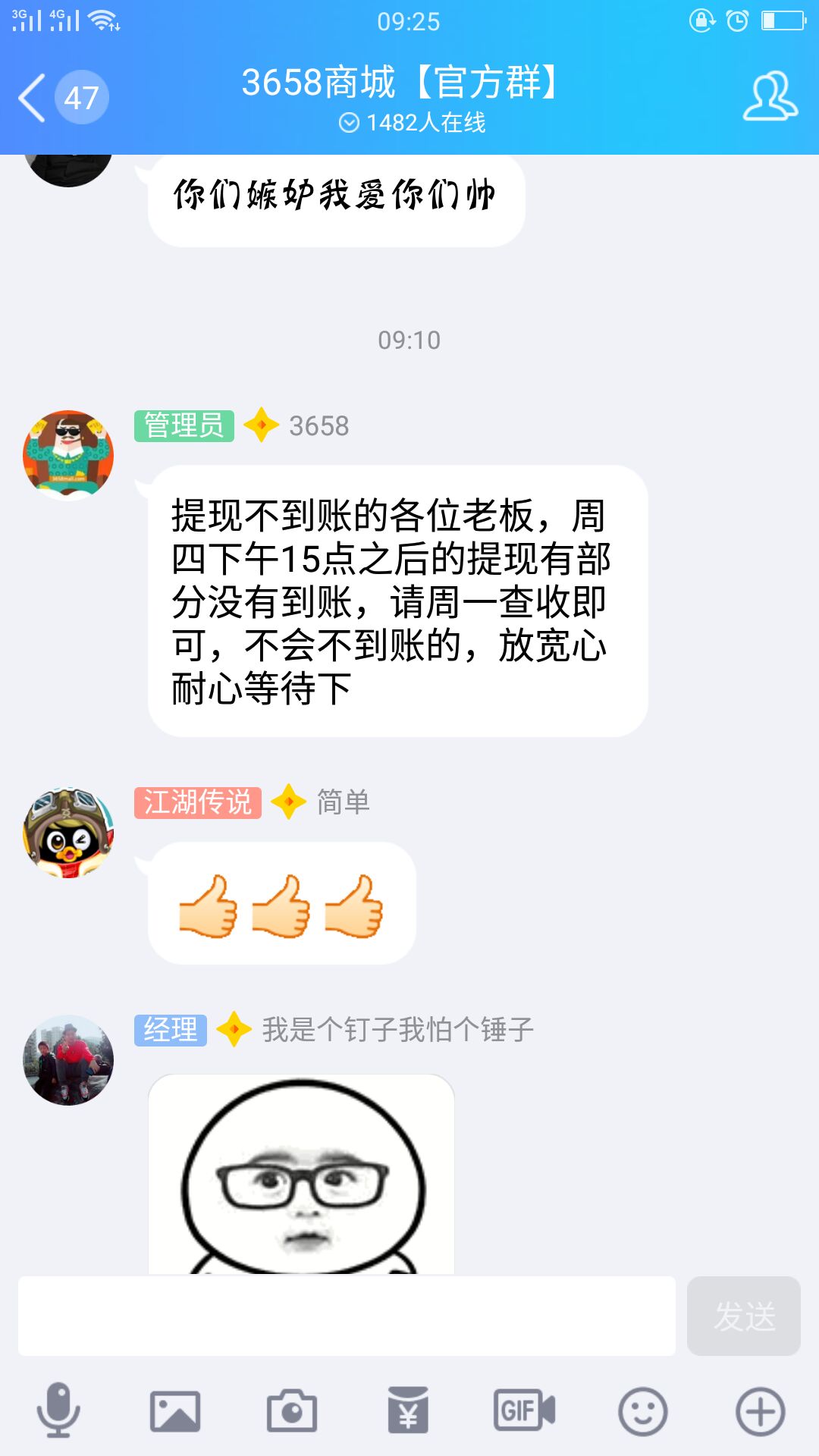Tap the message input field
The image size is (819, 1456).
point(347,1316)
